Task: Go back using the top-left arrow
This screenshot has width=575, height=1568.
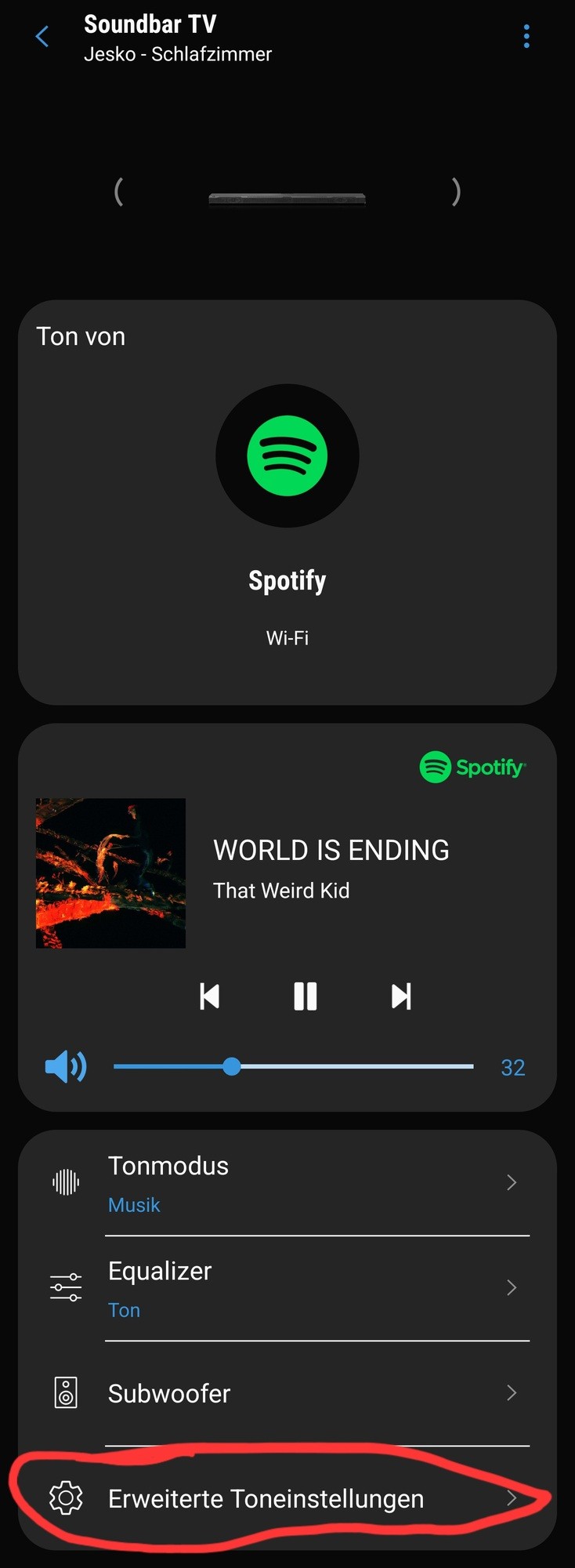Action: pos(42,36)
